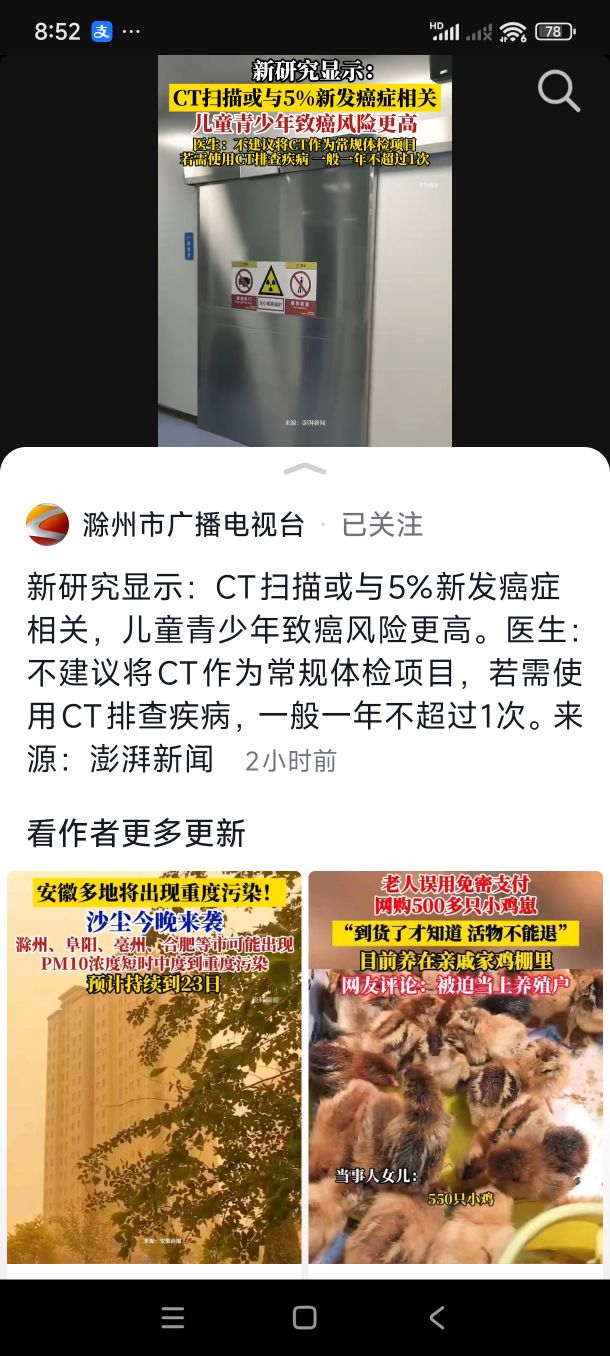Image resolution: width=610 pixels, height=1356 pixels.
Task: Open search with the magnifier icon
Action: 558,92
